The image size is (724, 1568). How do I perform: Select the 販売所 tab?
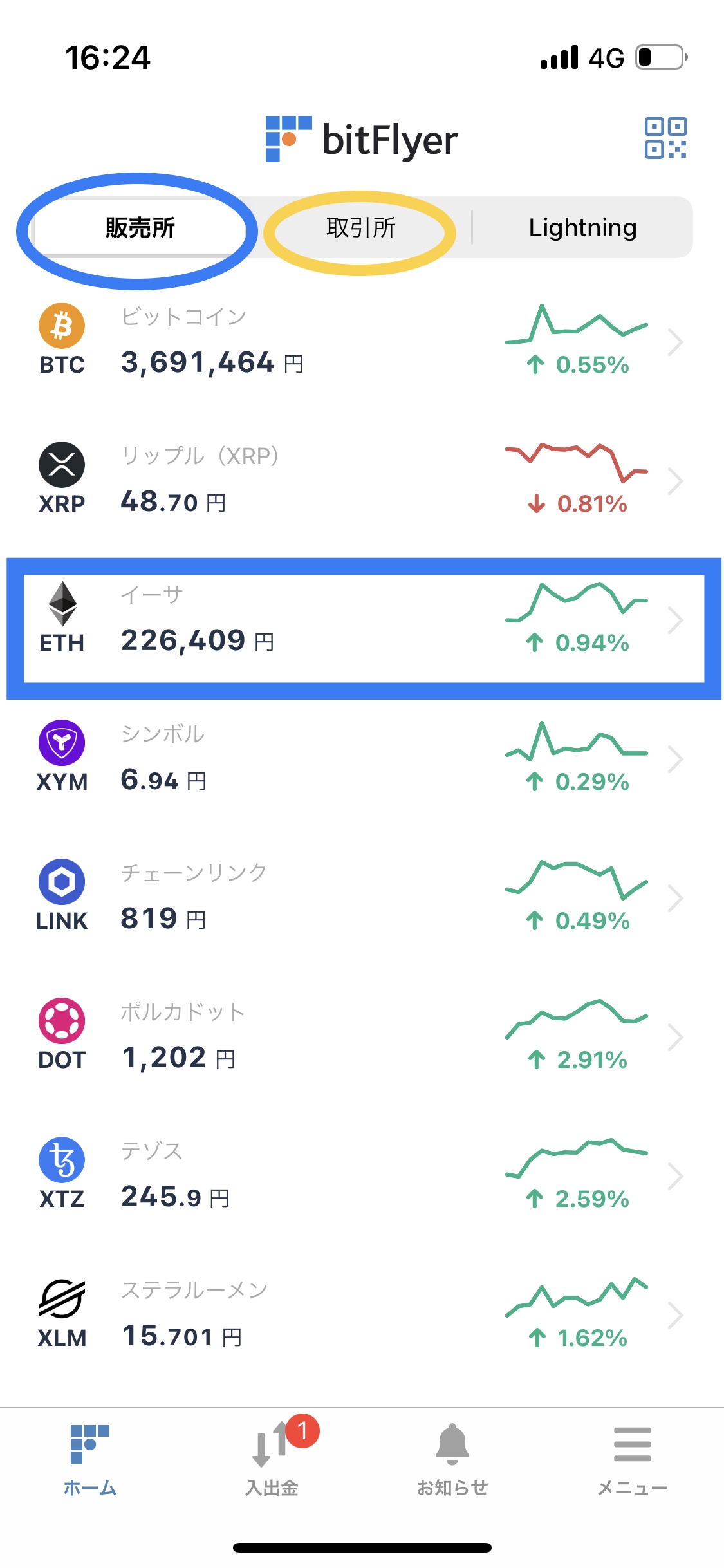click(140, 228)
